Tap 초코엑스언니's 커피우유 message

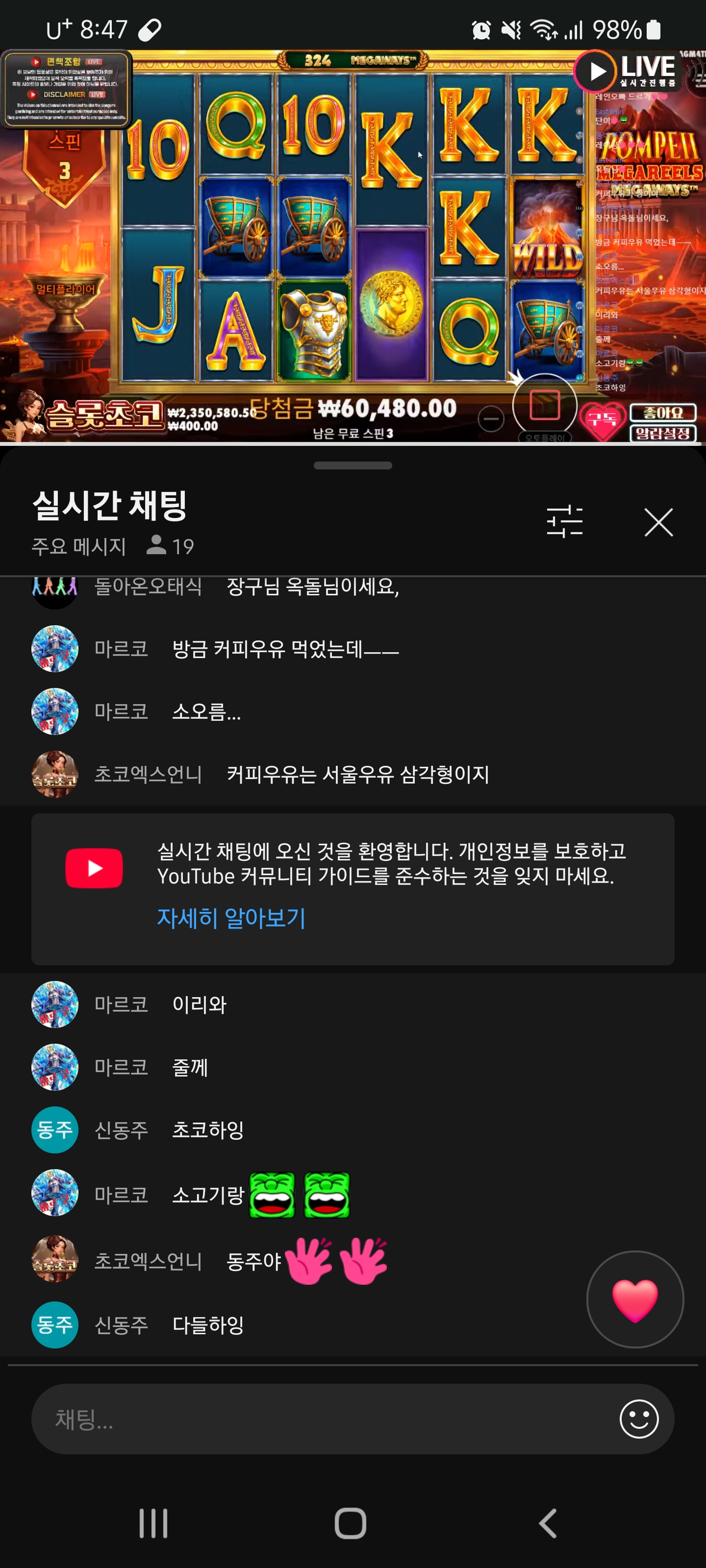(357, 775)
